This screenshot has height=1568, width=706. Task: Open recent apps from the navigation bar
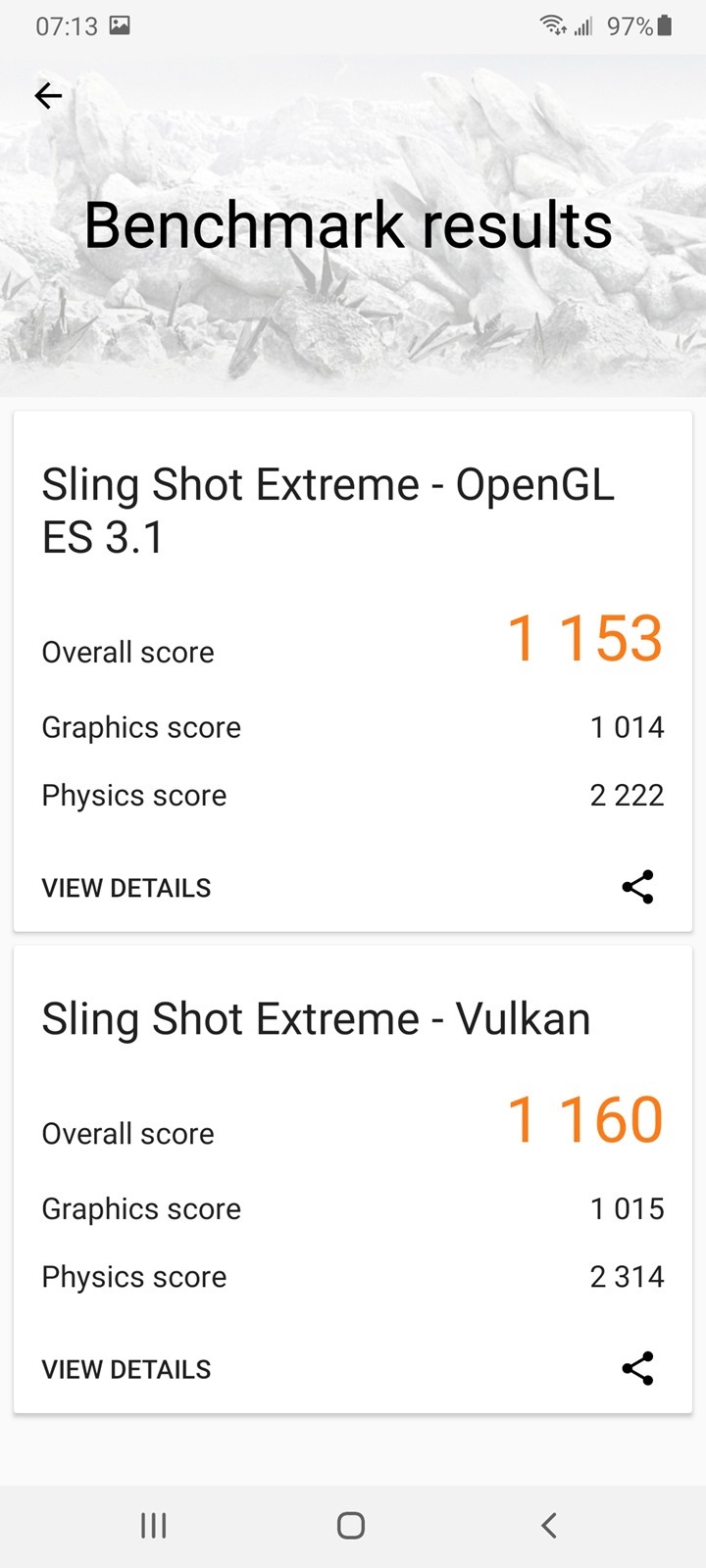point(154,1525)
